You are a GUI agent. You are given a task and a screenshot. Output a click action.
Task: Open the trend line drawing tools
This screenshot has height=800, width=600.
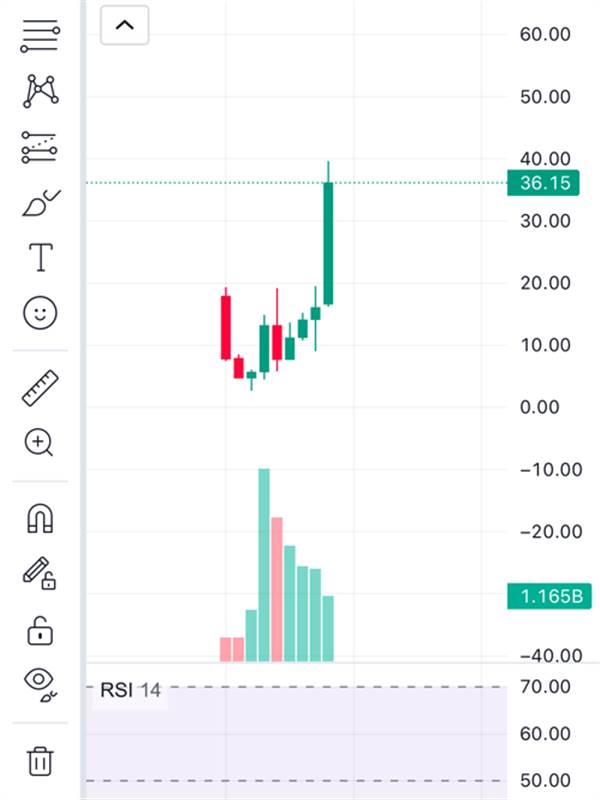click(x=40, y=36)
